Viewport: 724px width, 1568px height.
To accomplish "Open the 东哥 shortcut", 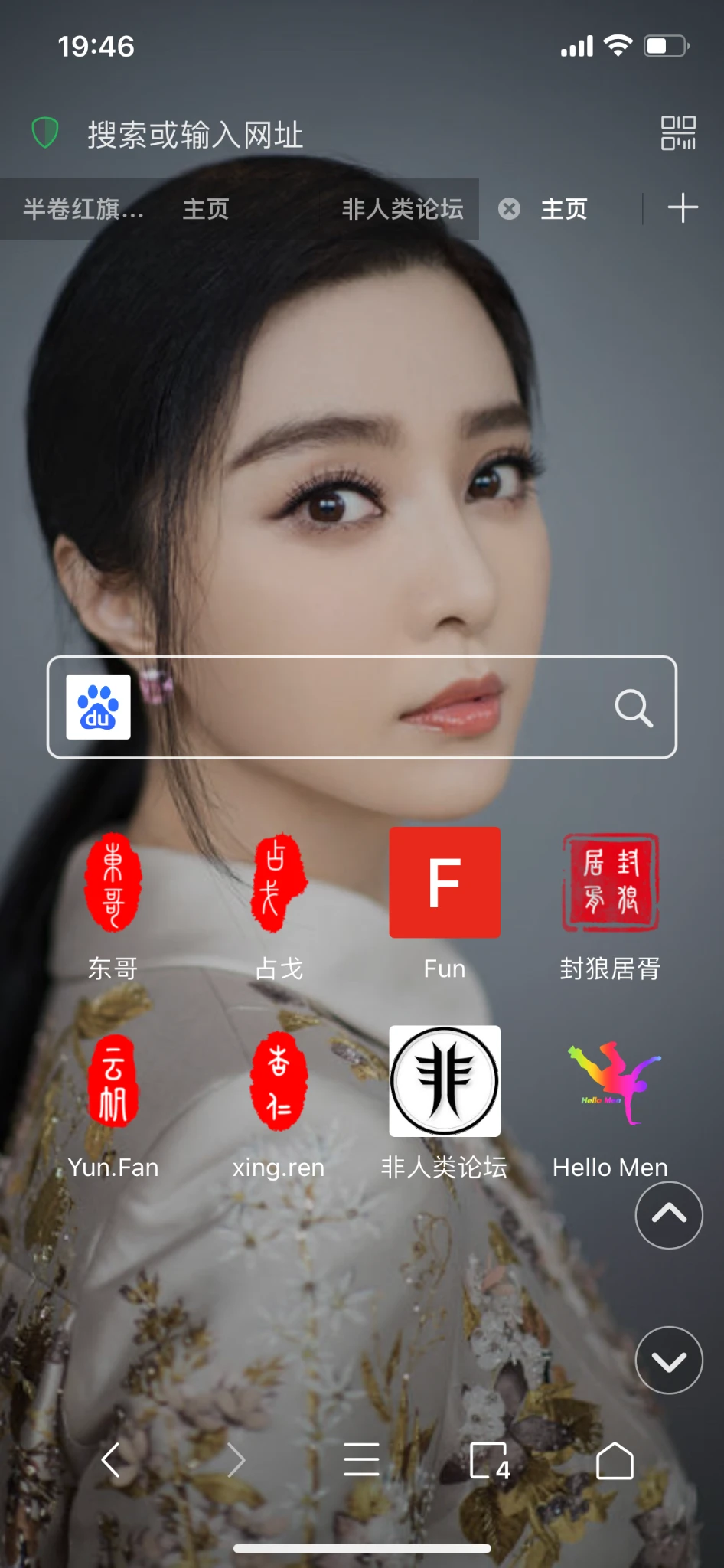I will (x=113, y=882).
